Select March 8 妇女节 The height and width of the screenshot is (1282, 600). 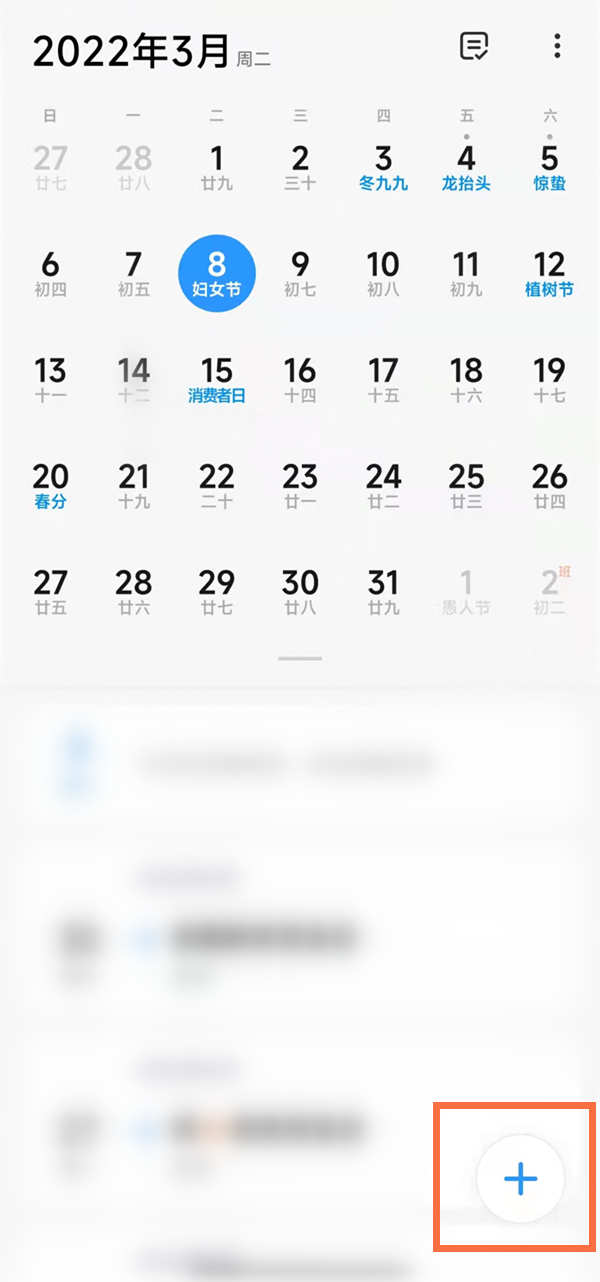[217, 273]
